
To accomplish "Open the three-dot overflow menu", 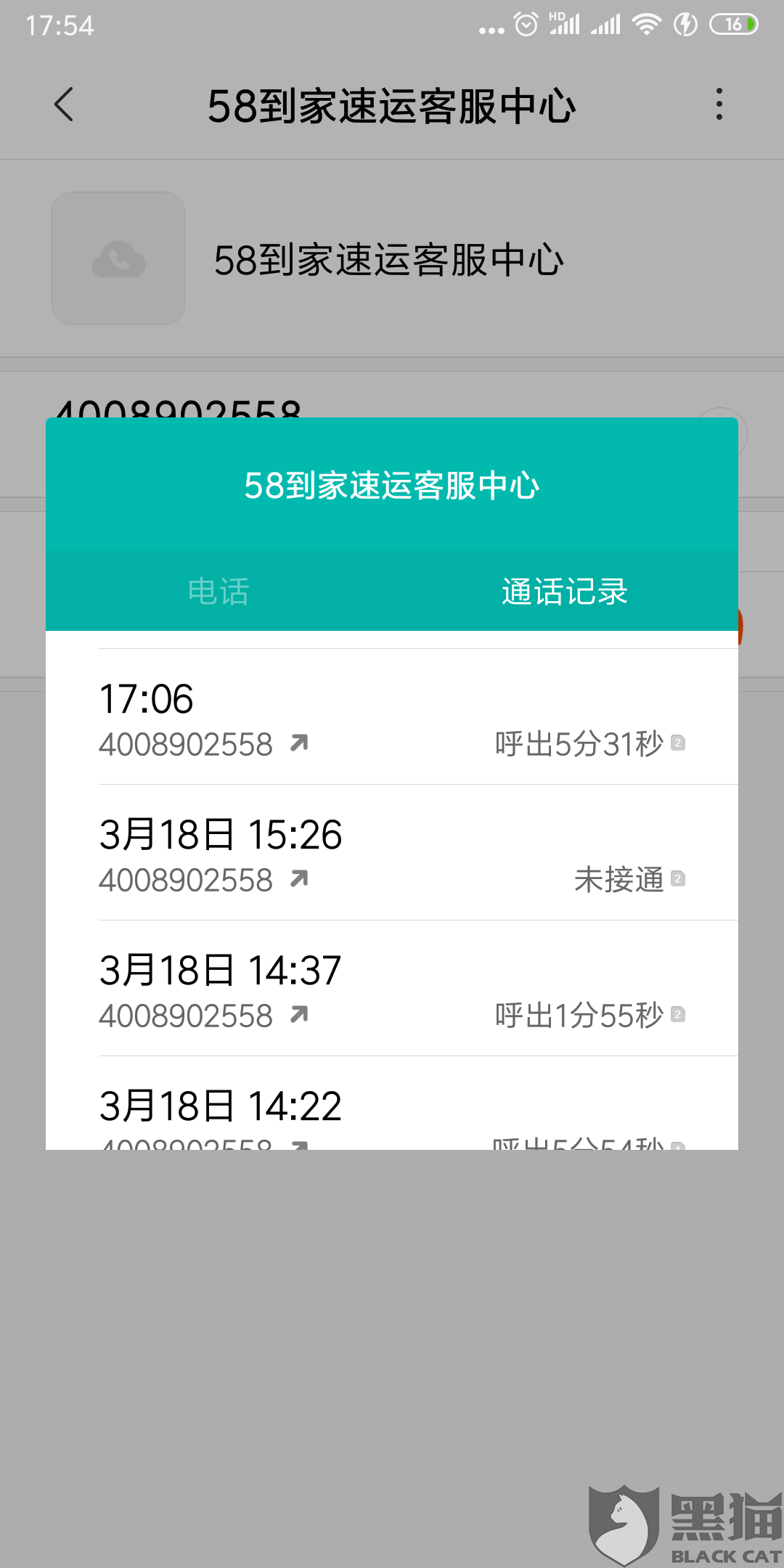I will point(719,105).
